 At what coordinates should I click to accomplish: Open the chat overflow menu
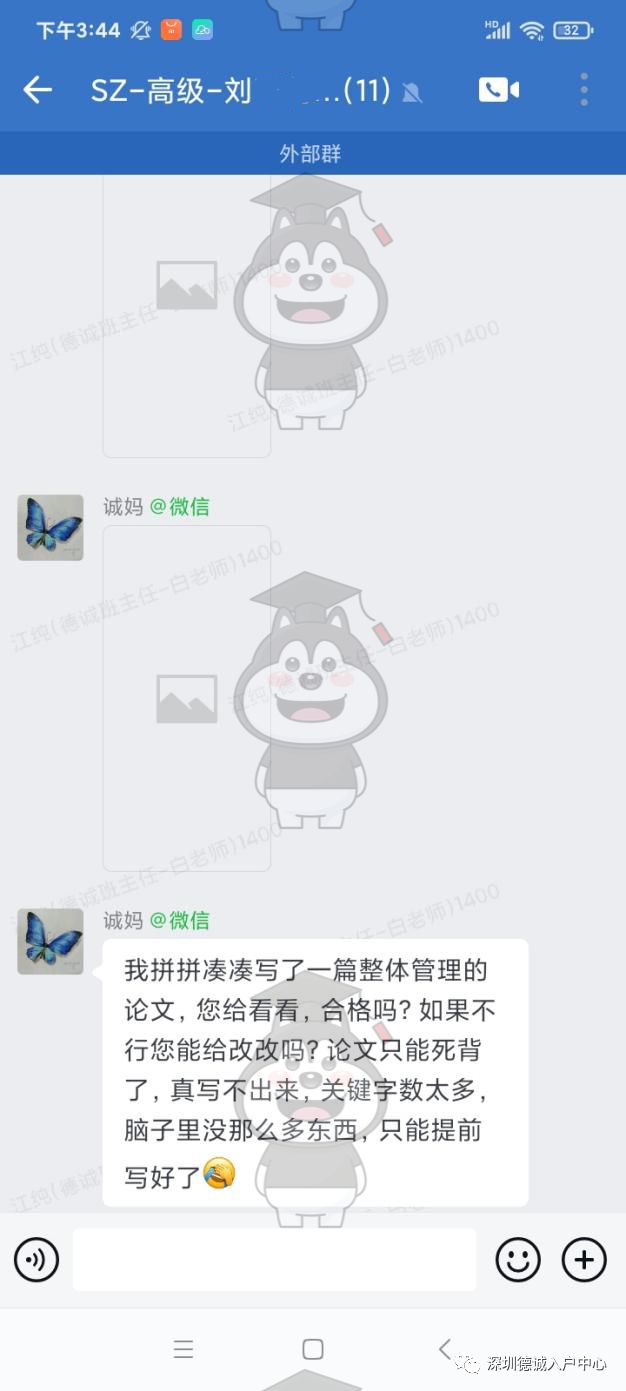click(x=584, y=90)
